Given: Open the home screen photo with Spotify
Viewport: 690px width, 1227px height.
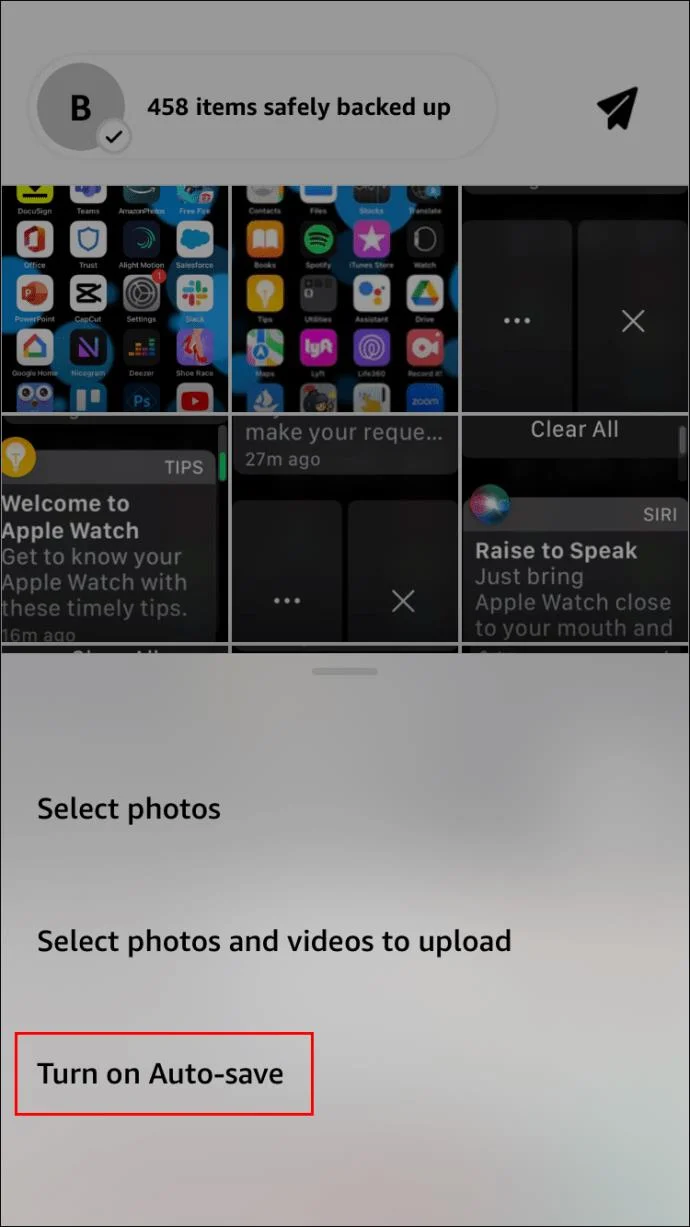Looking at the screenshot, I should coord(344,298).
